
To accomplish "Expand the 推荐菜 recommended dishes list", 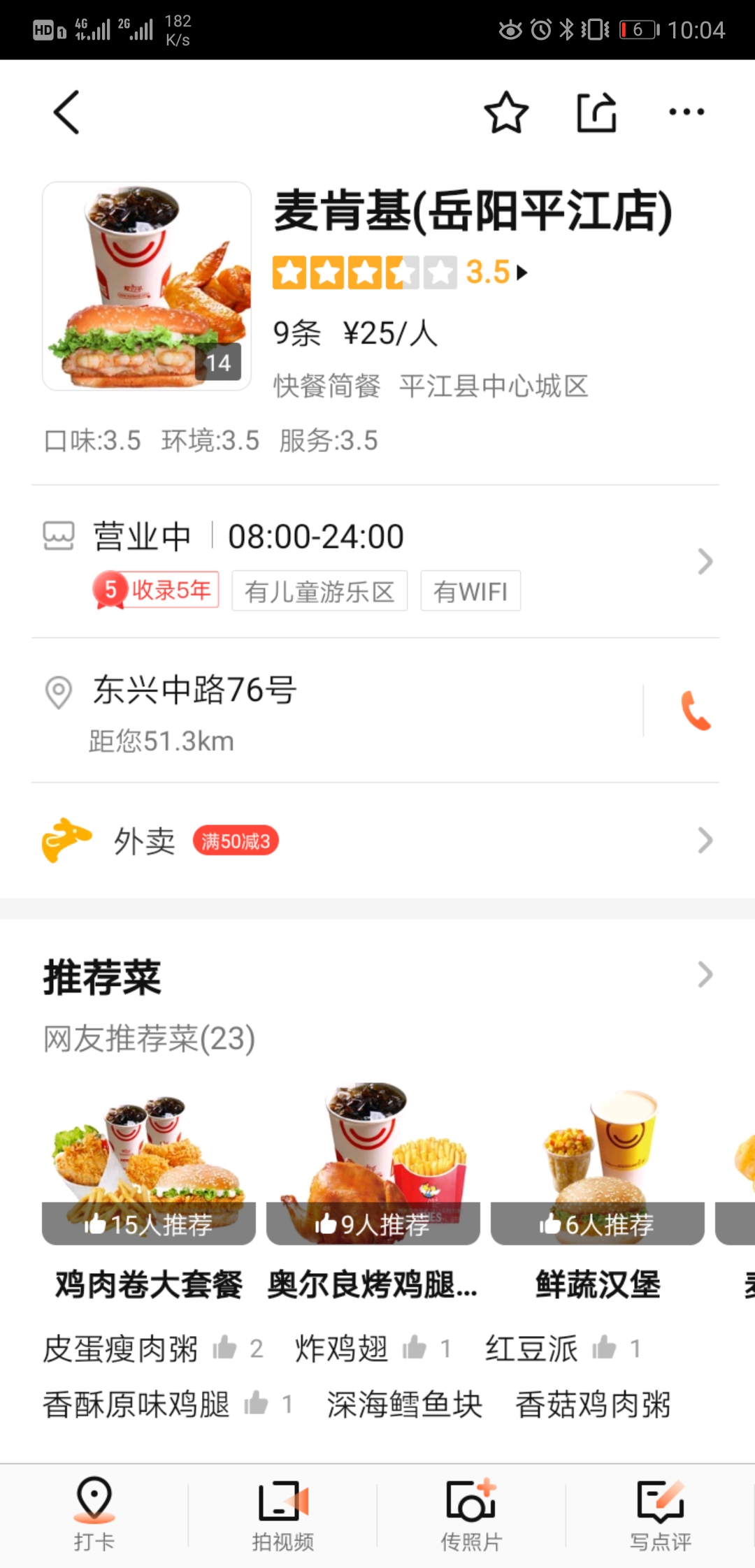I will tap(705, 975).
